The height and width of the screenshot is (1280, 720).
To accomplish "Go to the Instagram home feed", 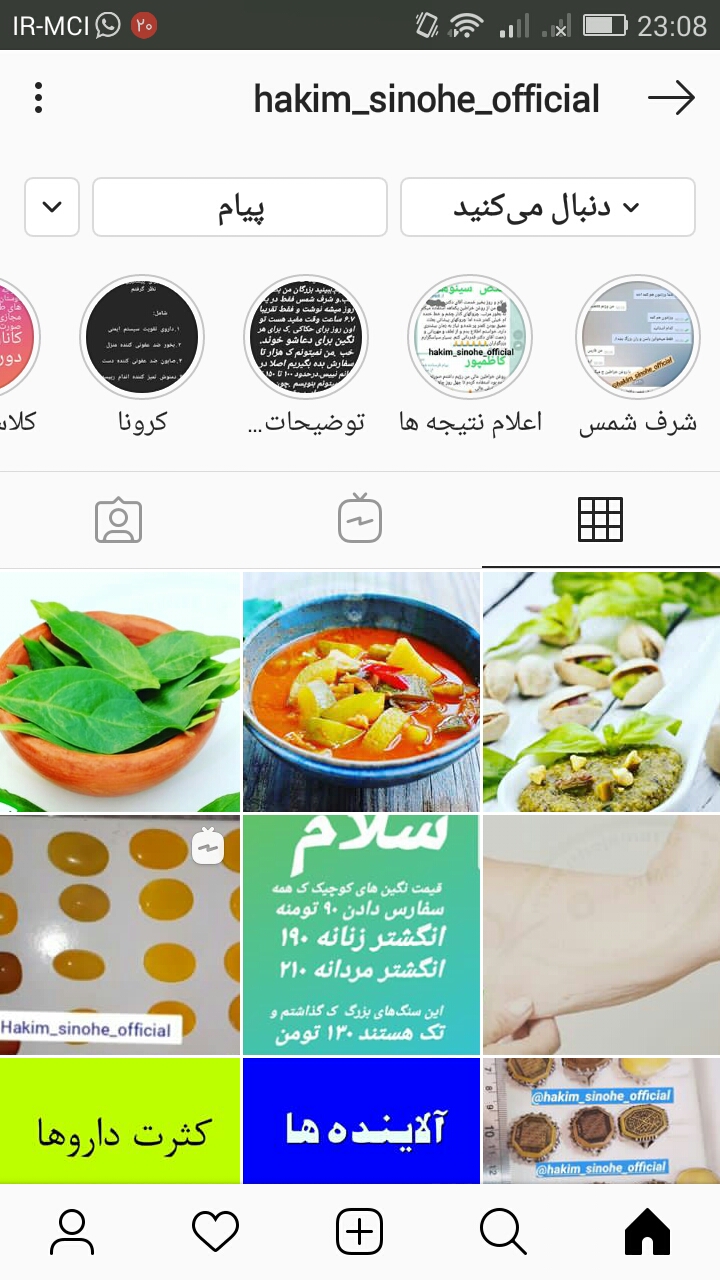I will click(x=647, y=1232).
